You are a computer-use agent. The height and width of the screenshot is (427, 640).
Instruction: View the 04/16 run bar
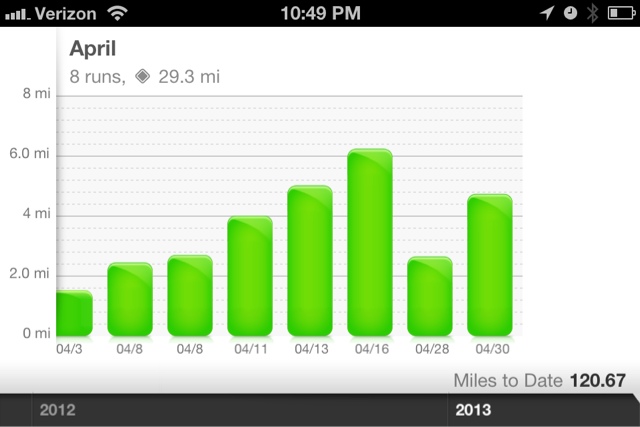[370, 243]
